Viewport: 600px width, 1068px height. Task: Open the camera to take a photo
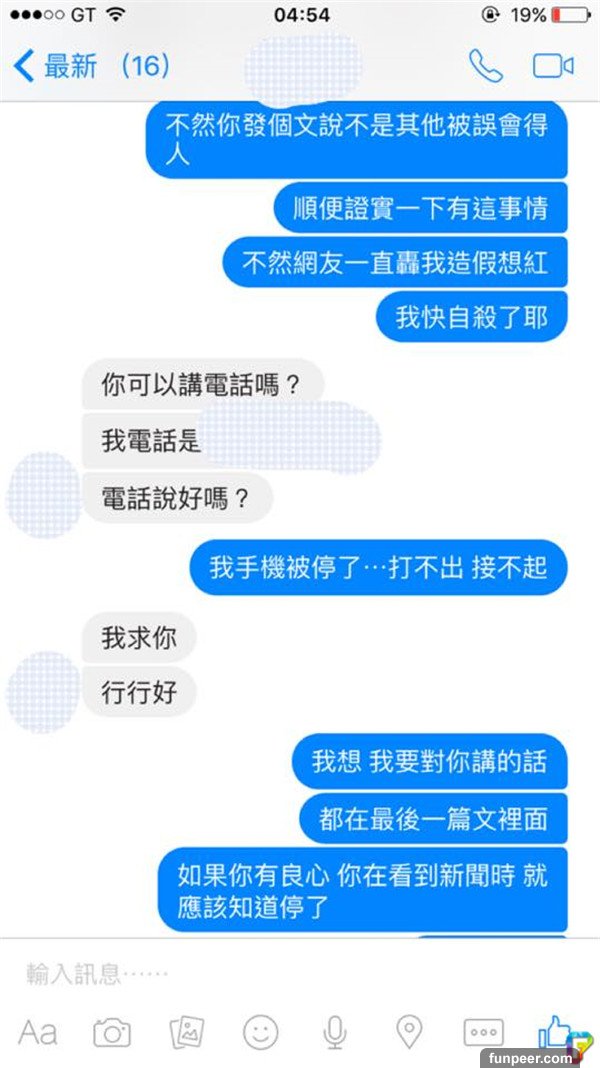113,1032
